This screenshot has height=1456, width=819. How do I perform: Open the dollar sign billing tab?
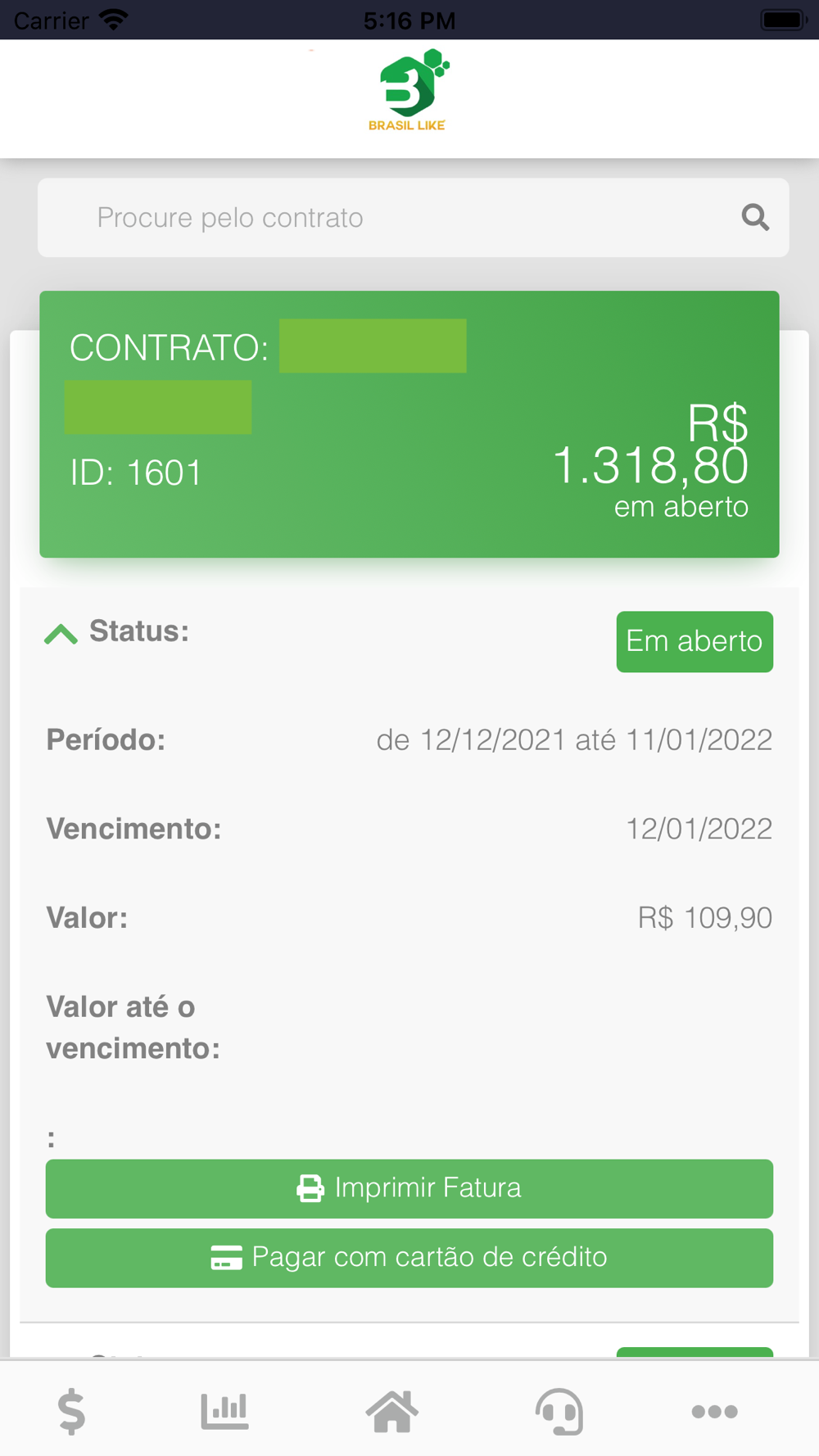[x=71, y=1411]
